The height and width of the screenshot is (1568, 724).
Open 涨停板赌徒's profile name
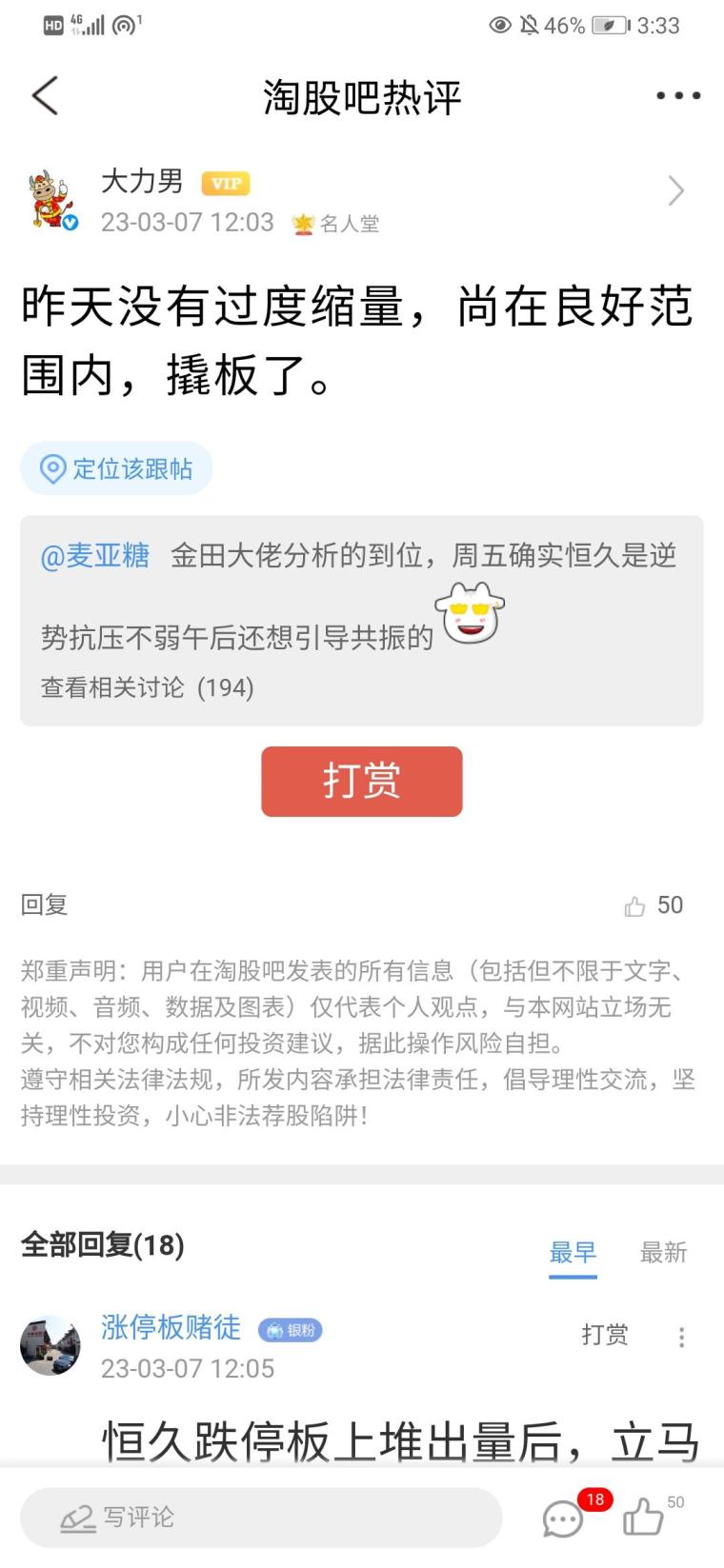[171, 1327]
